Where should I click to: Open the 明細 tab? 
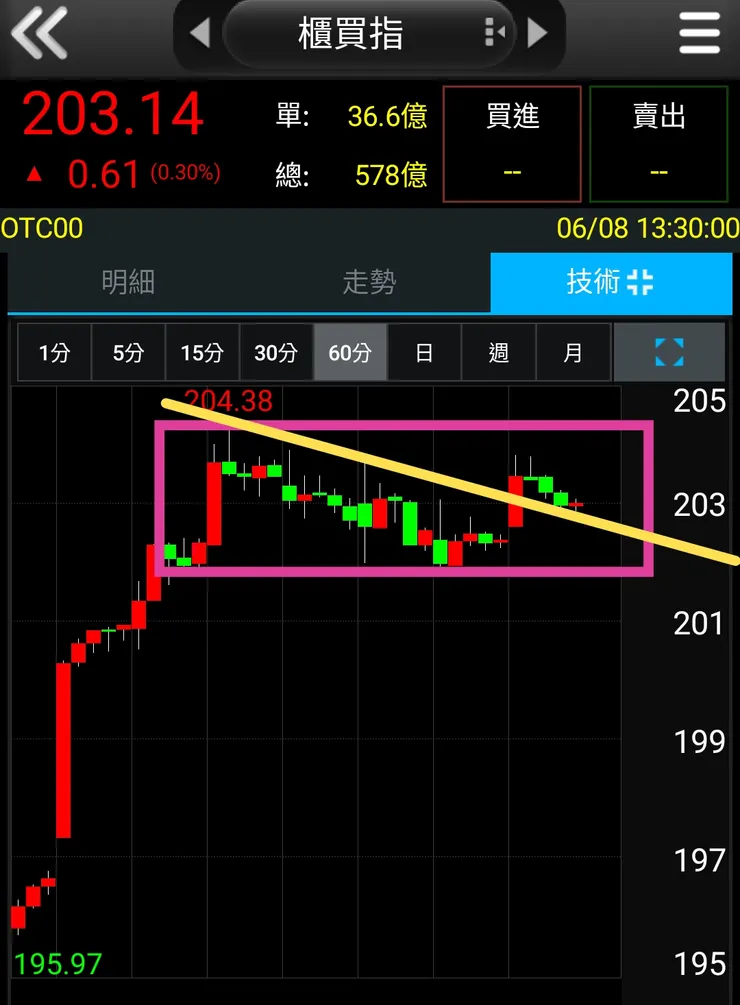coord(130,282)
